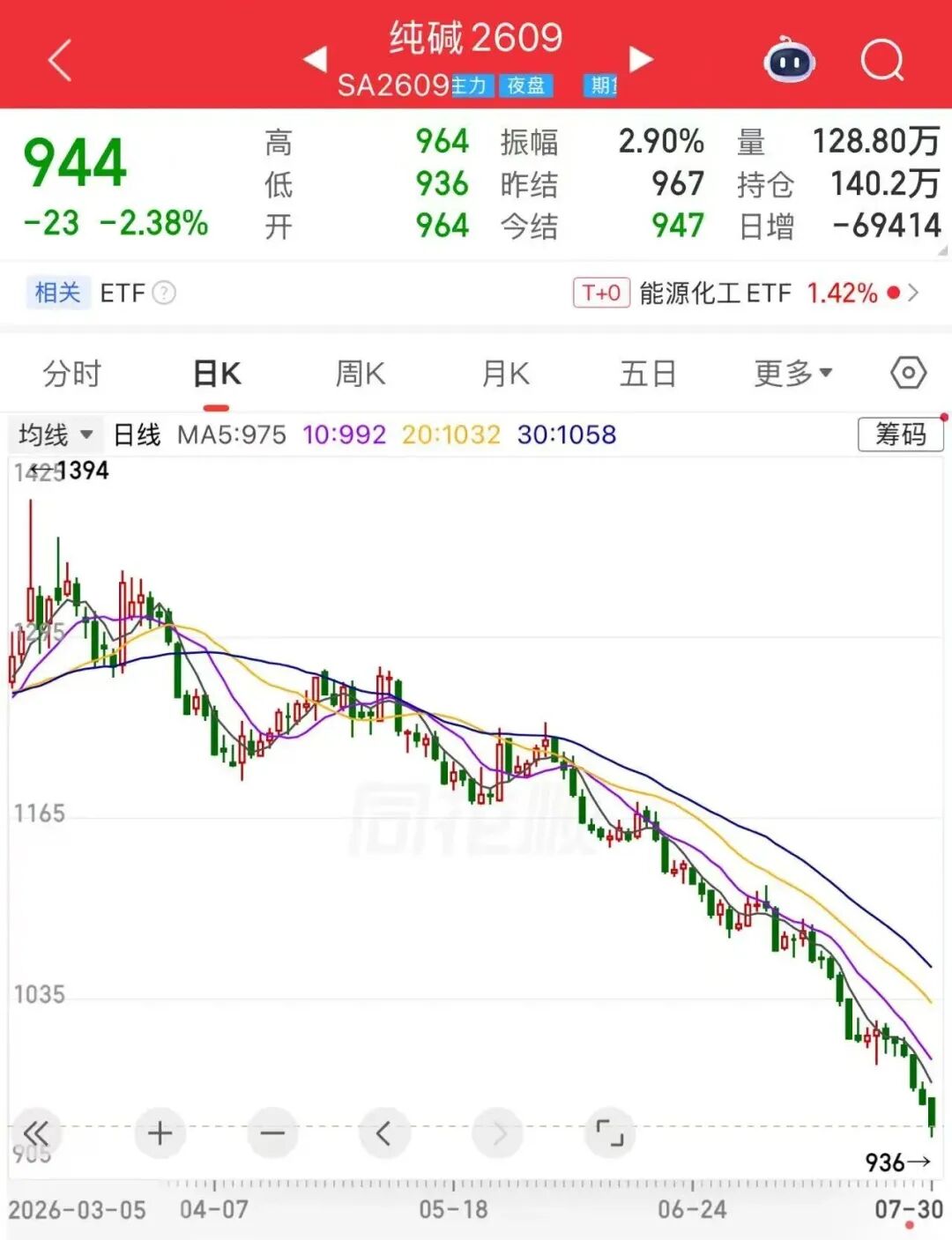This screenshot has height=1240, width=952.
Task: Expand the 更多 period dropdown
Action: point(793,374)
